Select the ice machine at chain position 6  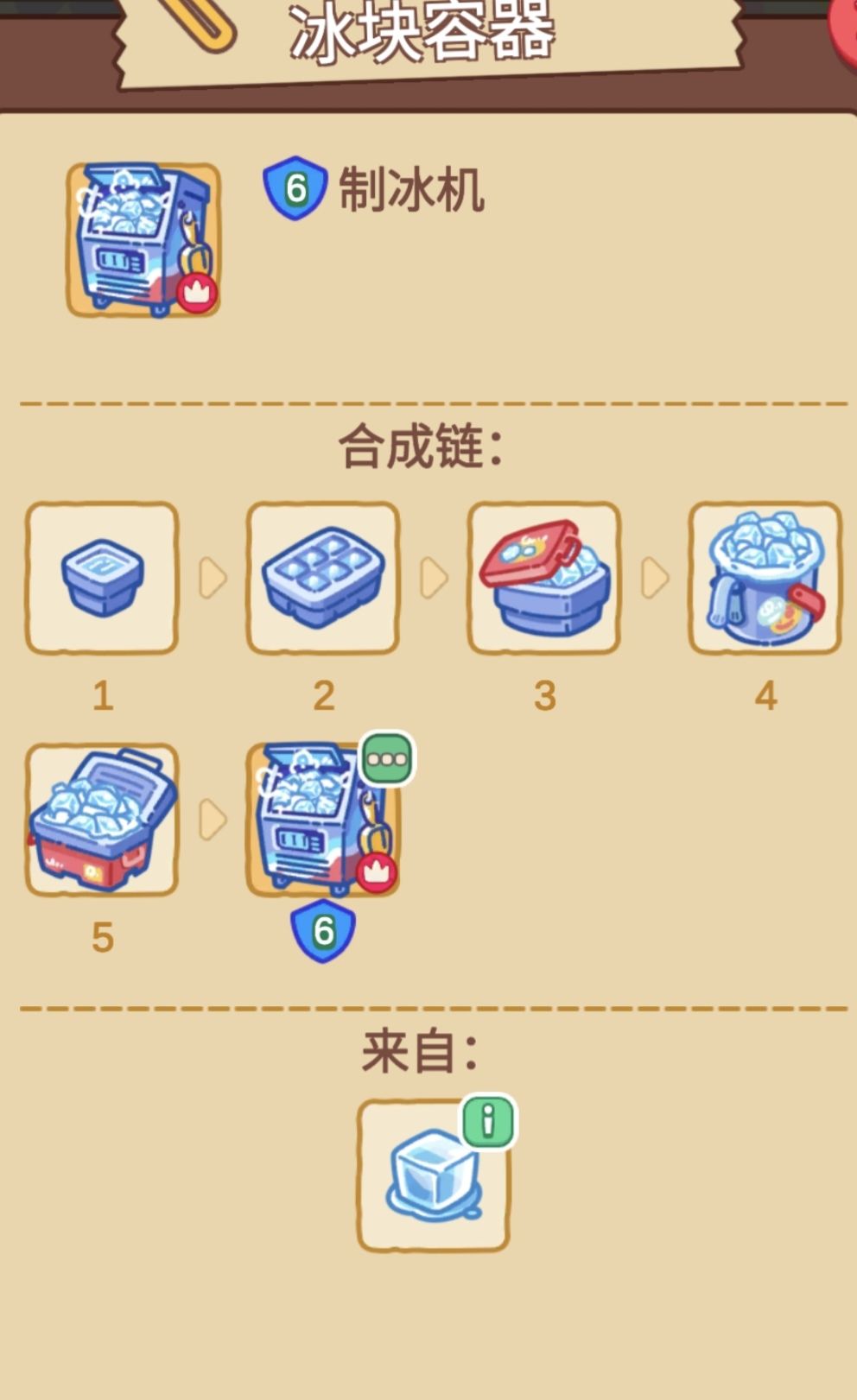click(324, 820)
